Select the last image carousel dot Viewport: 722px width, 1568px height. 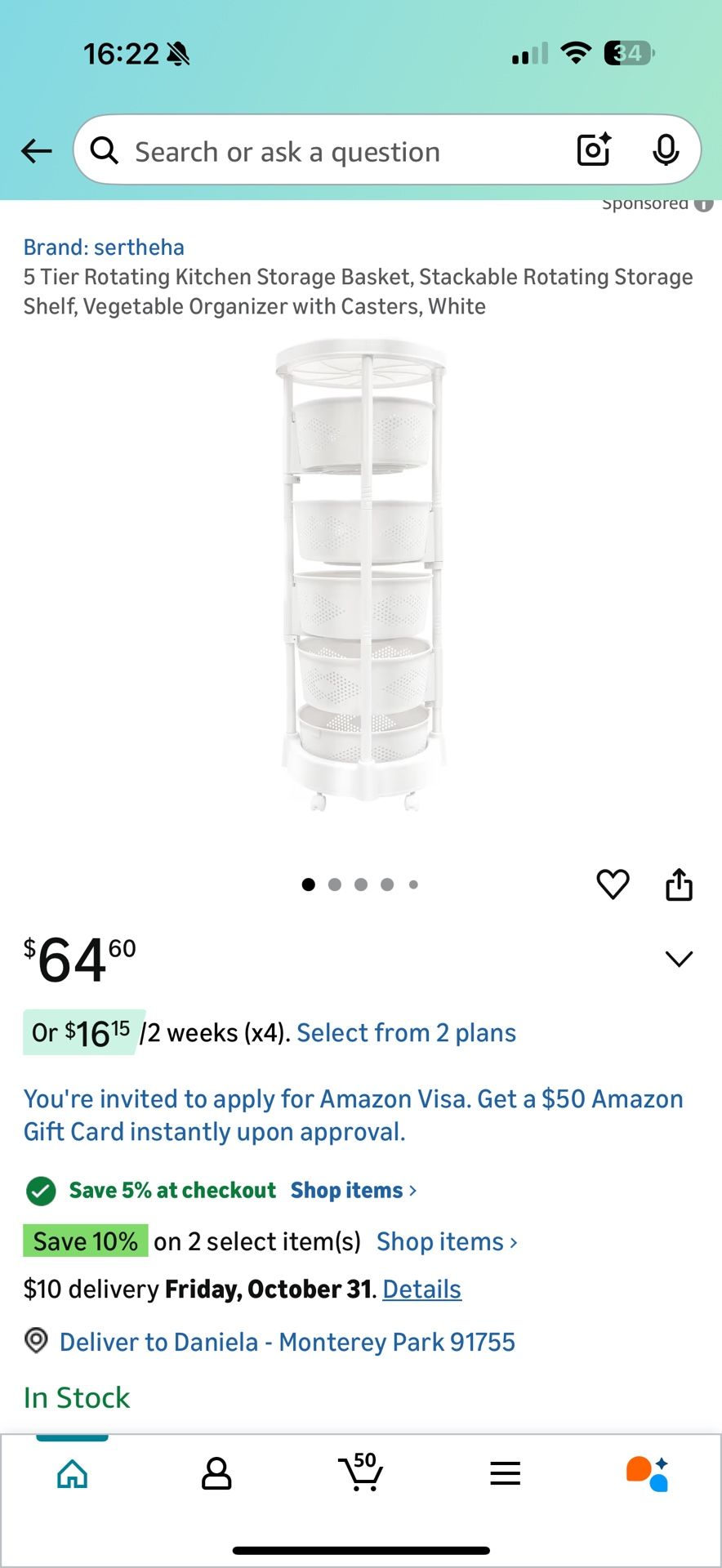coord(413,884)
